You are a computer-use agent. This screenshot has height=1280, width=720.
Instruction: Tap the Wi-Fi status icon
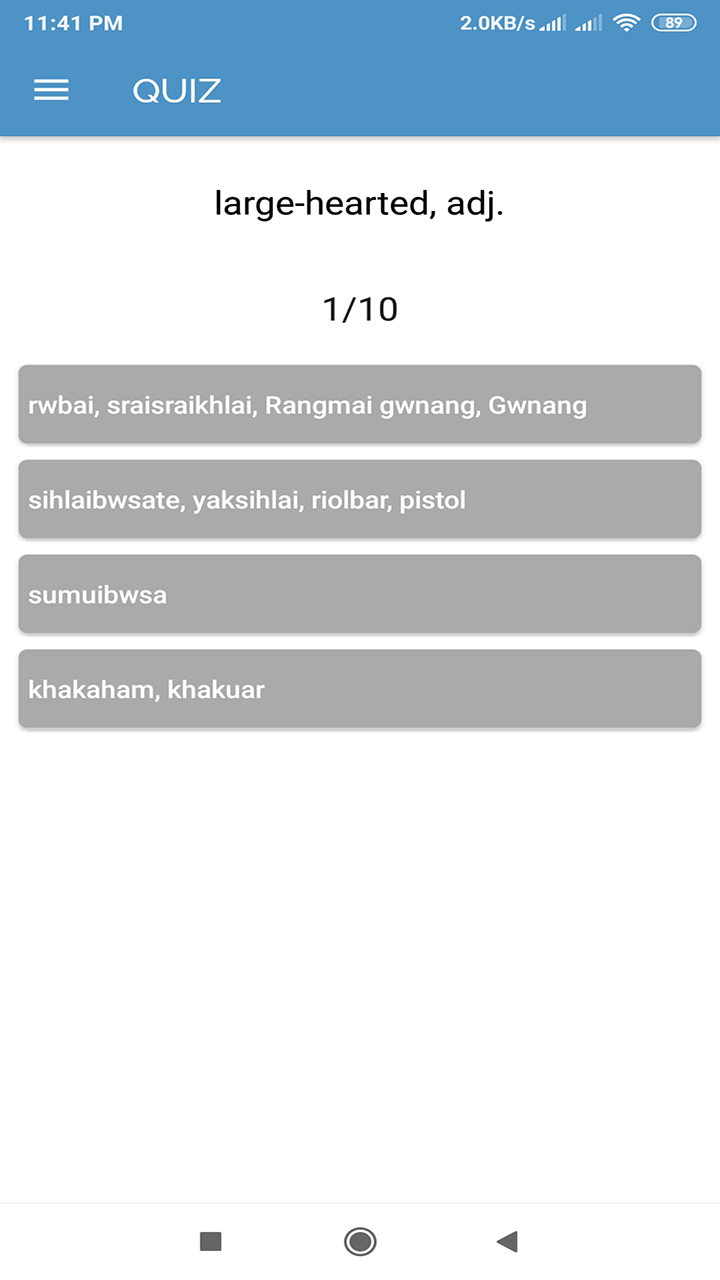click(628, 21)
